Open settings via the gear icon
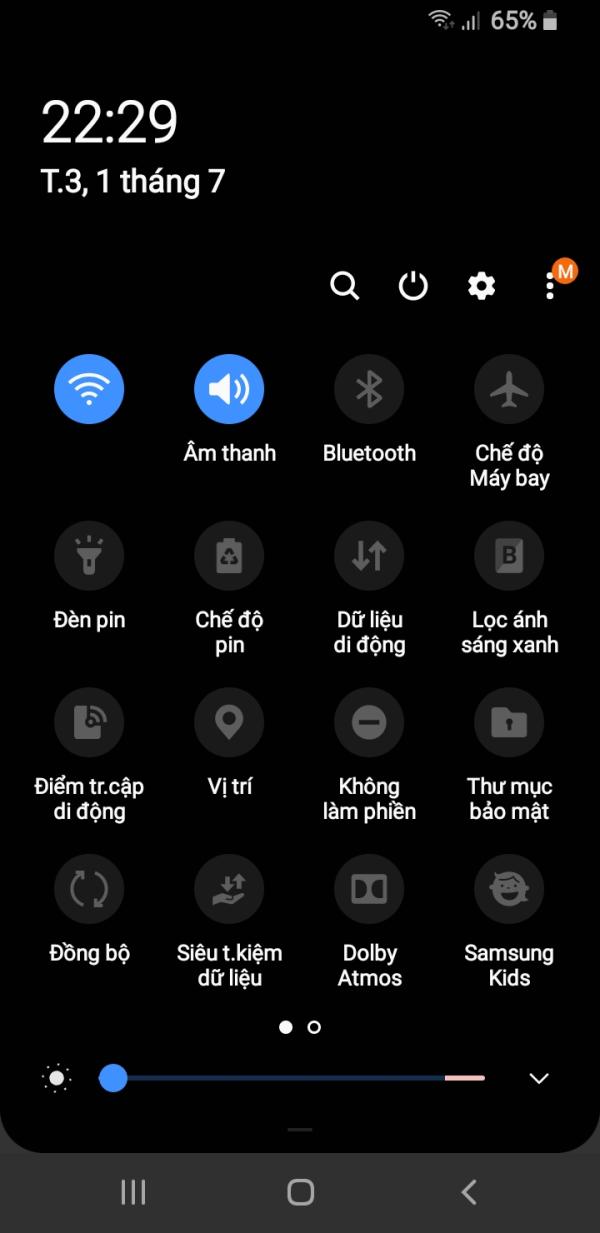The width and height of the screenshot is (600, 1233). tap(482, 286)
